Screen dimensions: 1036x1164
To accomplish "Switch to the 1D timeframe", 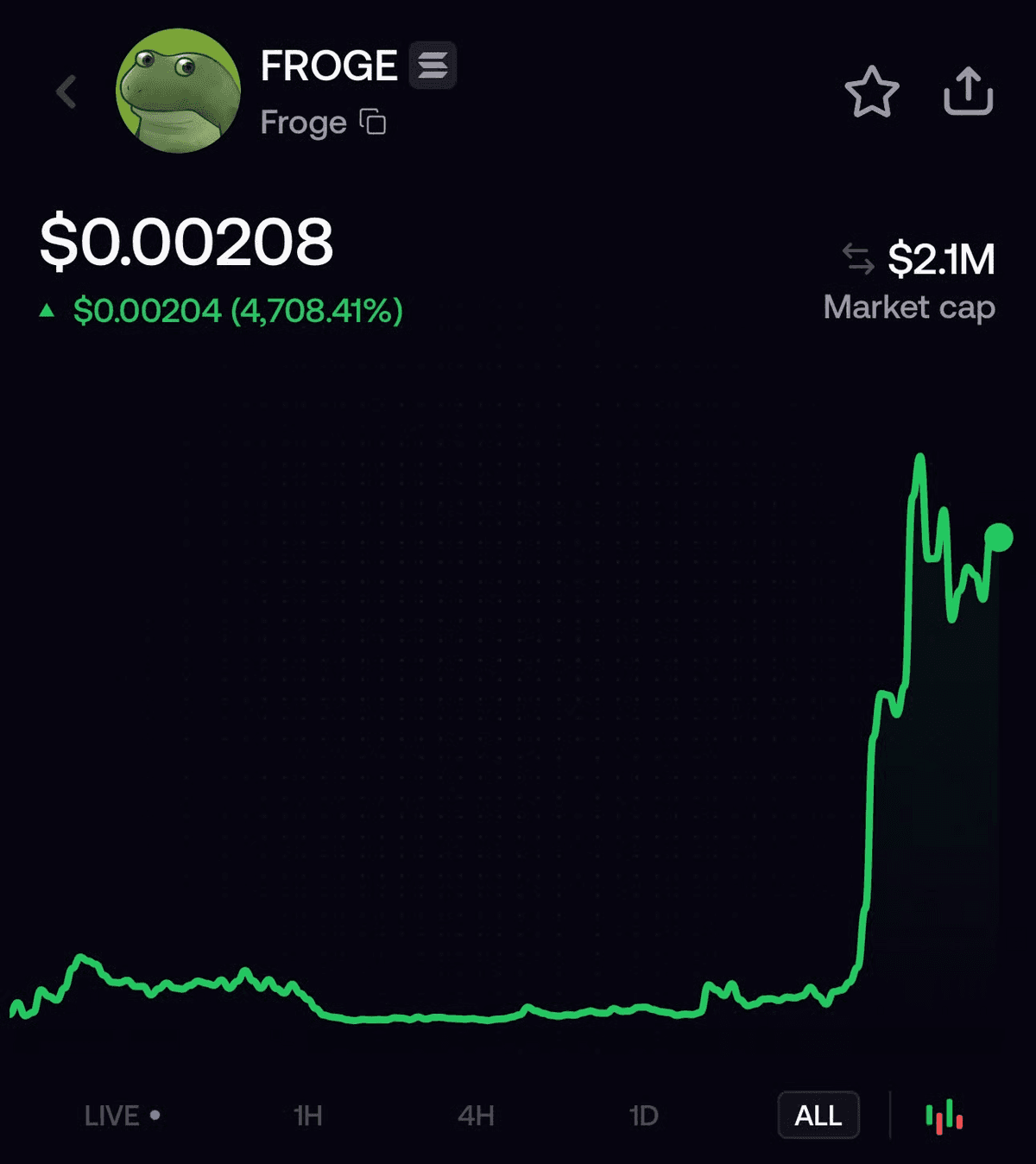I will (643, 1116).
